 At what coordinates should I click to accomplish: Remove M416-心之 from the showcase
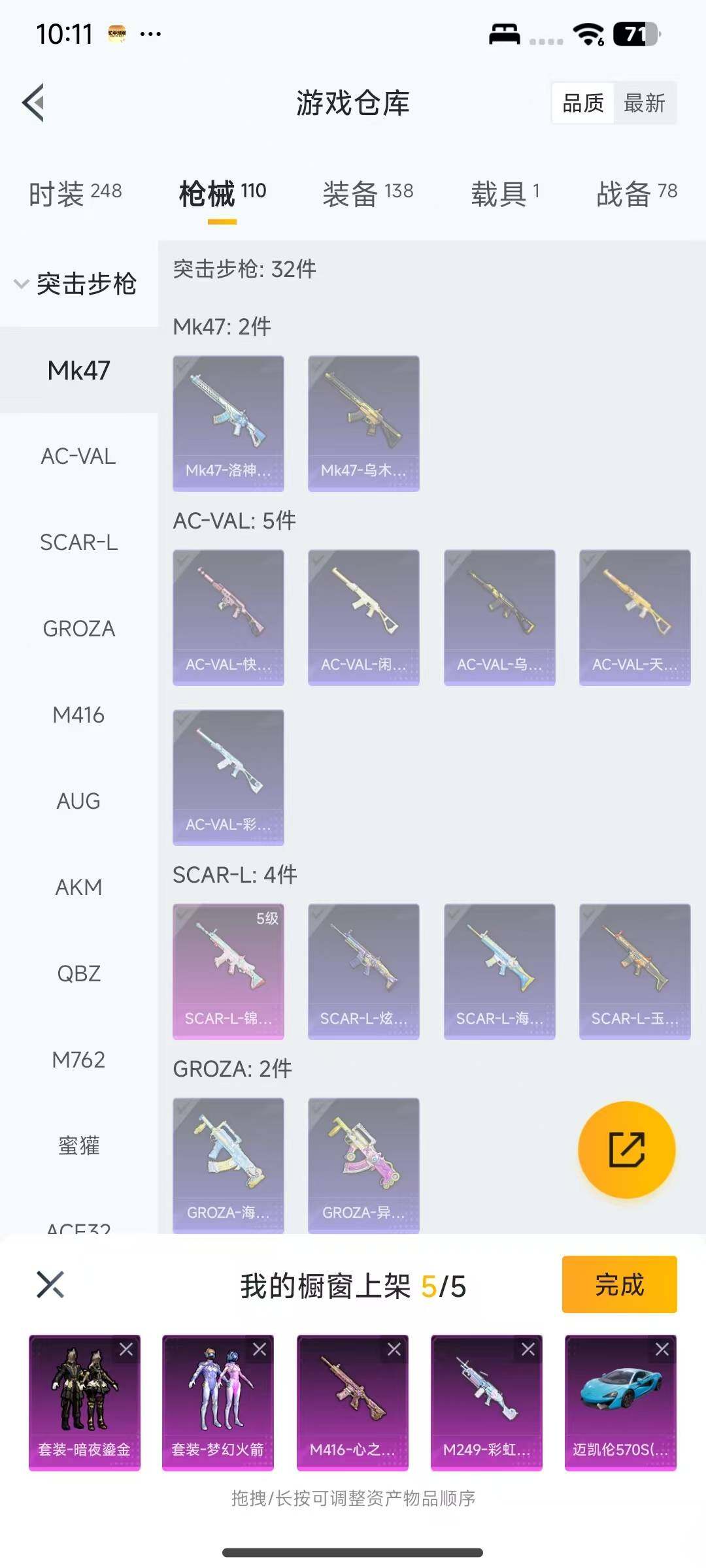(x=394, y=1349)
